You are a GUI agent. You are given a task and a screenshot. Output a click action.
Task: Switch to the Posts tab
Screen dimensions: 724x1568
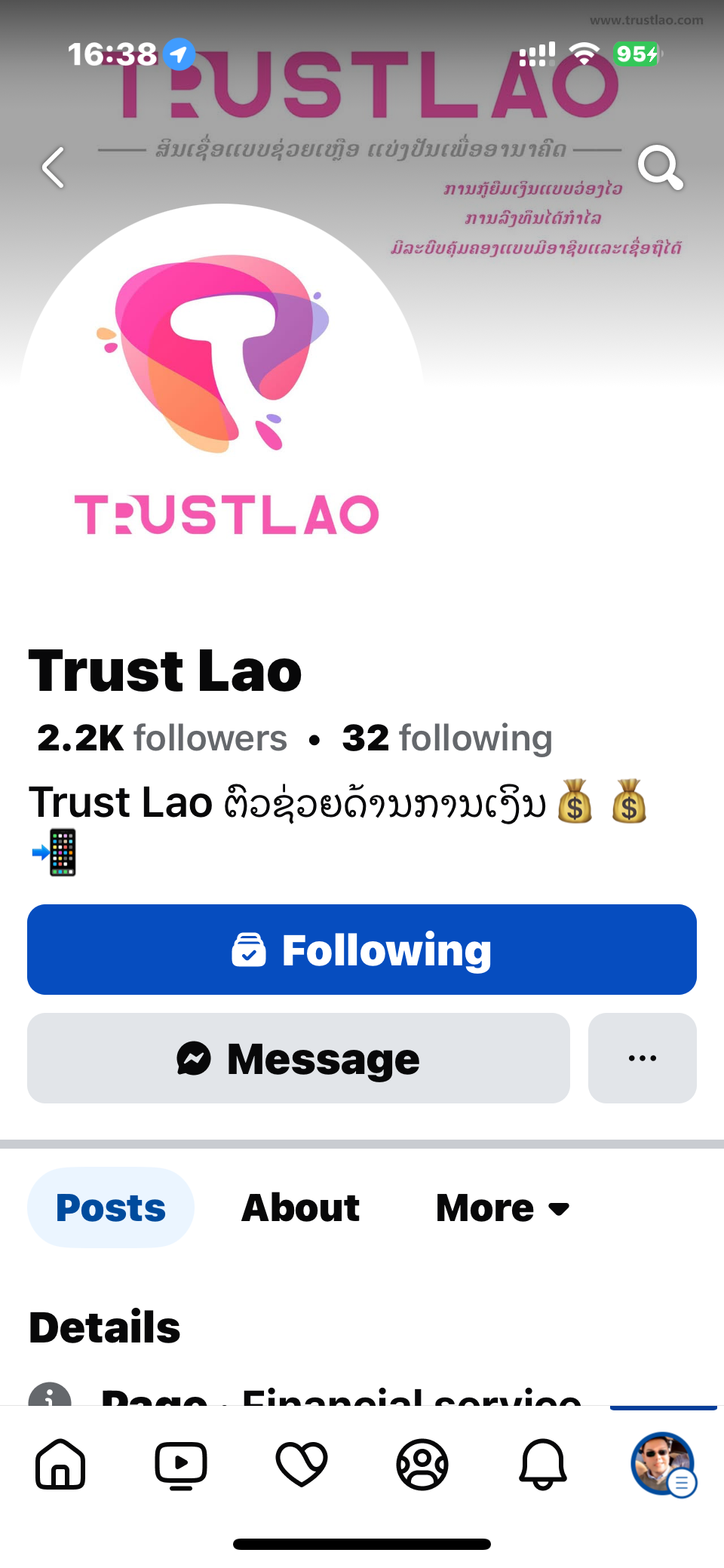click(x=111, y=1207)
